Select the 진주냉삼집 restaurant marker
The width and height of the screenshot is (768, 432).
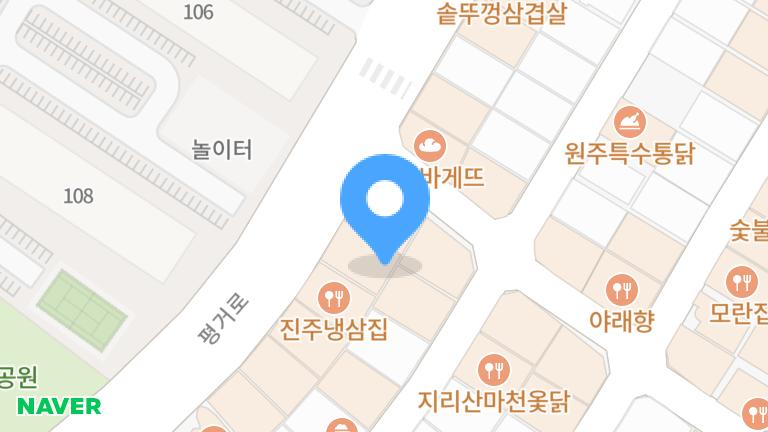332,297
